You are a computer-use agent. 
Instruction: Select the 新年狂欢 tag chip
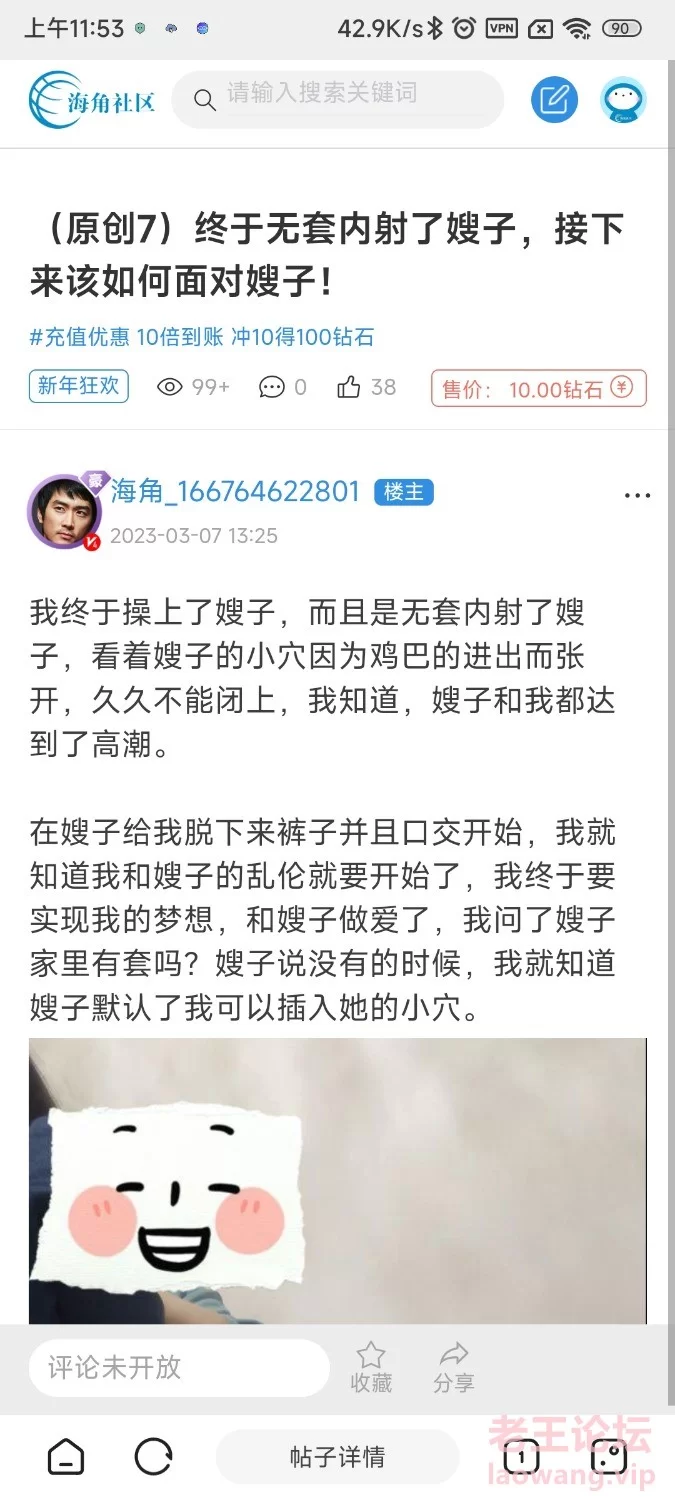click(x=79, y=386)
